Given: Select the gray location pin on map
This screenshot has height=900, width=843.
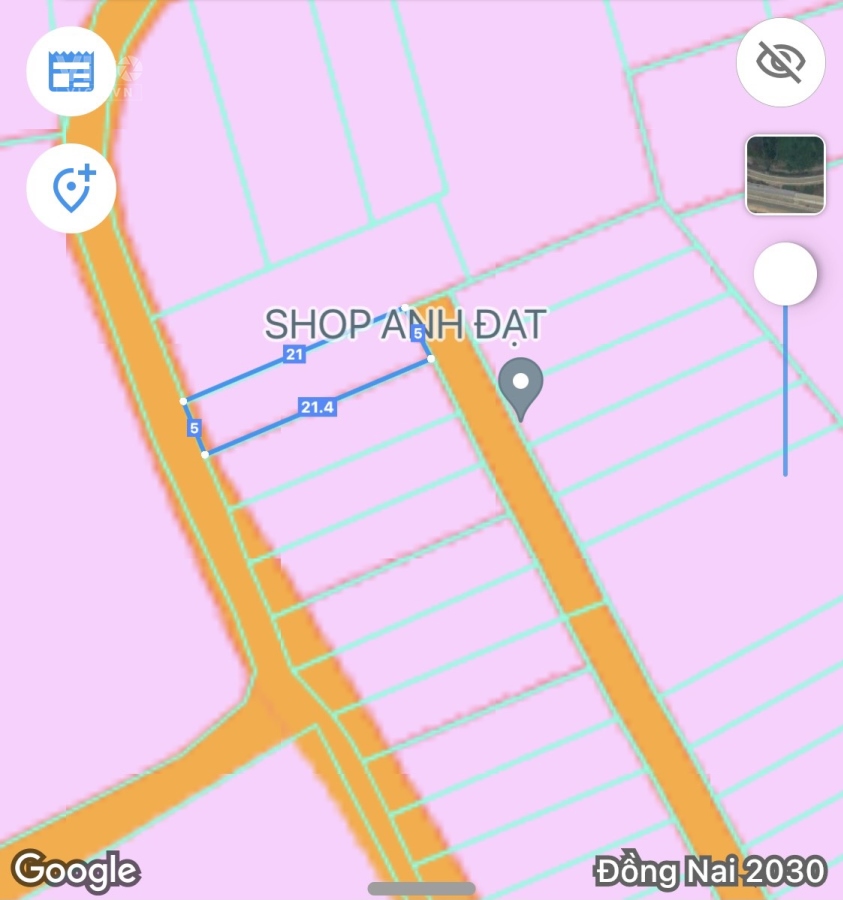Looking at the screenshot, I should (x=520, y=387).
